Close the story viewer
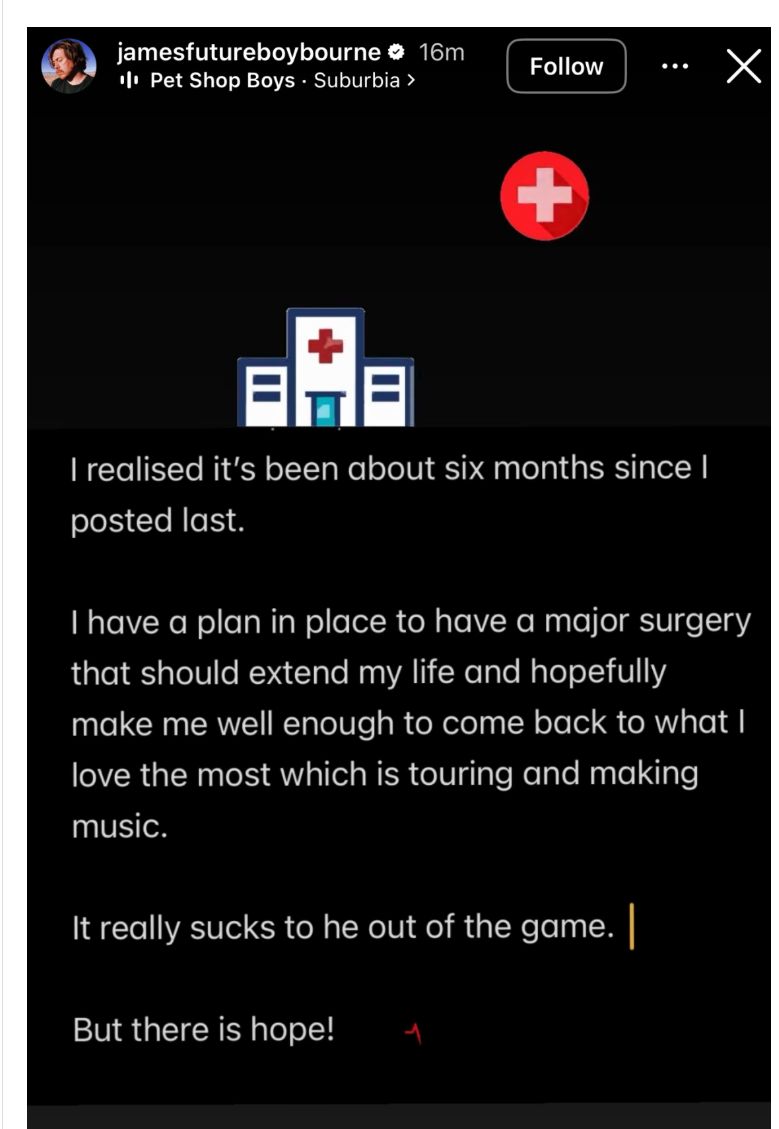 [743, 67]
